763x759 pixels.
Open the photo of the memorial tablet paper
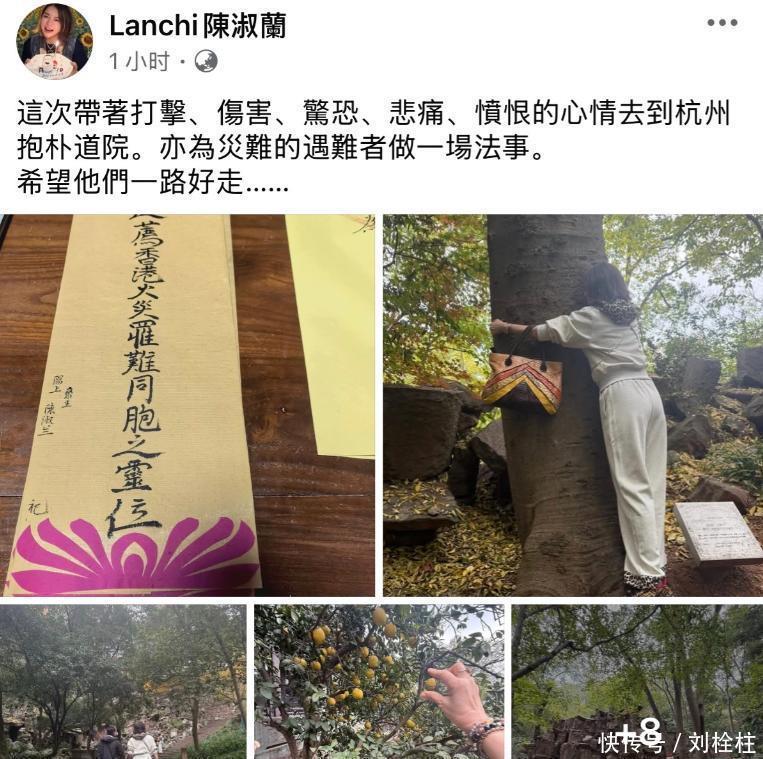tap(188, 405)
